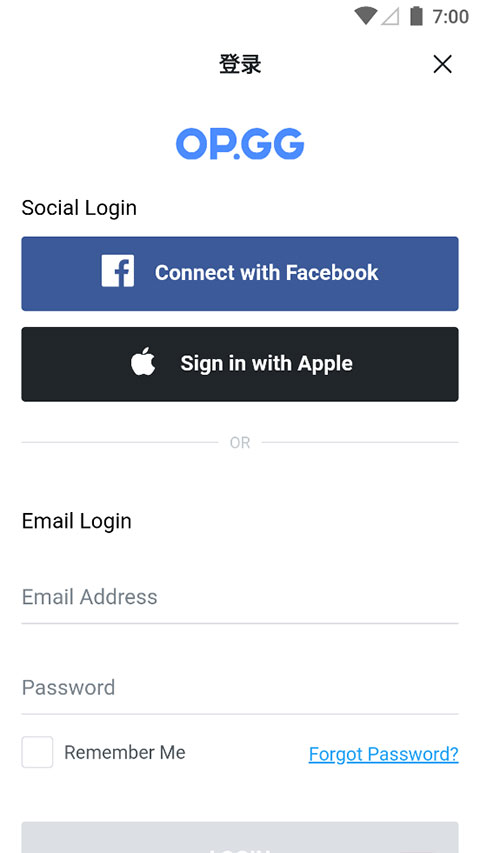Focus the Password field
The width and height of the screenshot is (480, 853).
pyautogui.click(x=240, y=688)
